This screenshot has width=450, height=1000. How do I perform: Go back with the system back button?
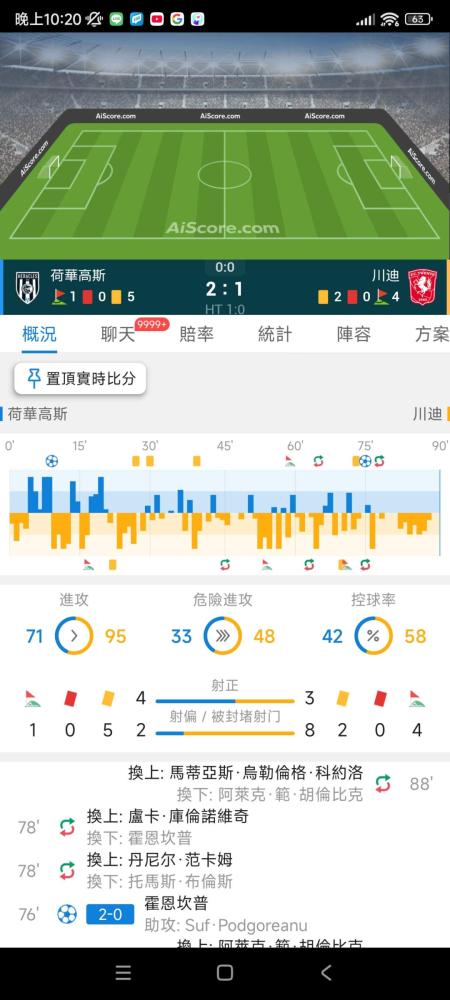click(x=326, y=973)
